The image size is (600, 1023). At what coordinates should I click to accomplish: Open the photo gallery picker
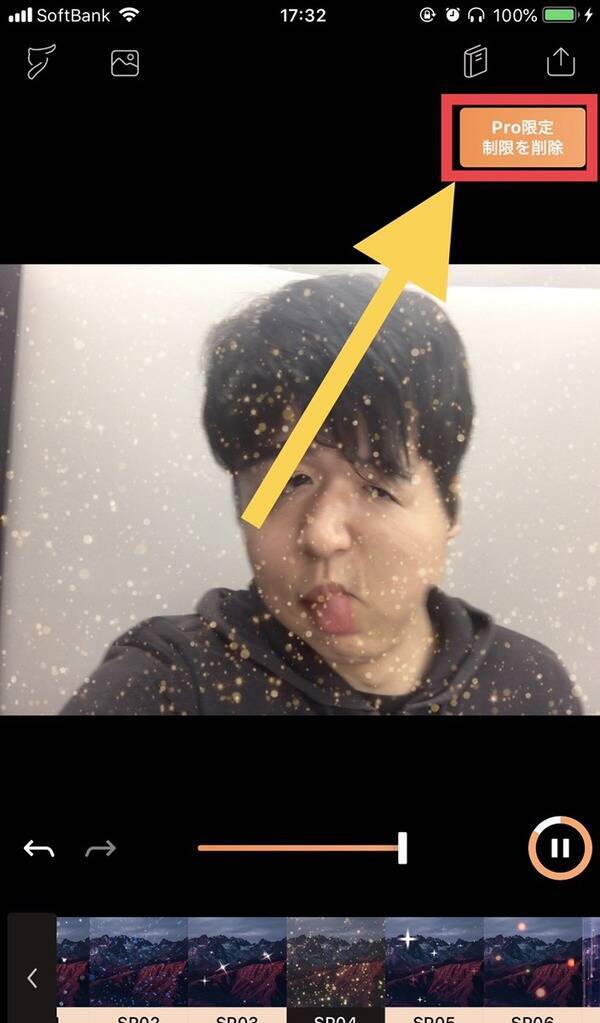pyautogui.click(x=125, y=63)
